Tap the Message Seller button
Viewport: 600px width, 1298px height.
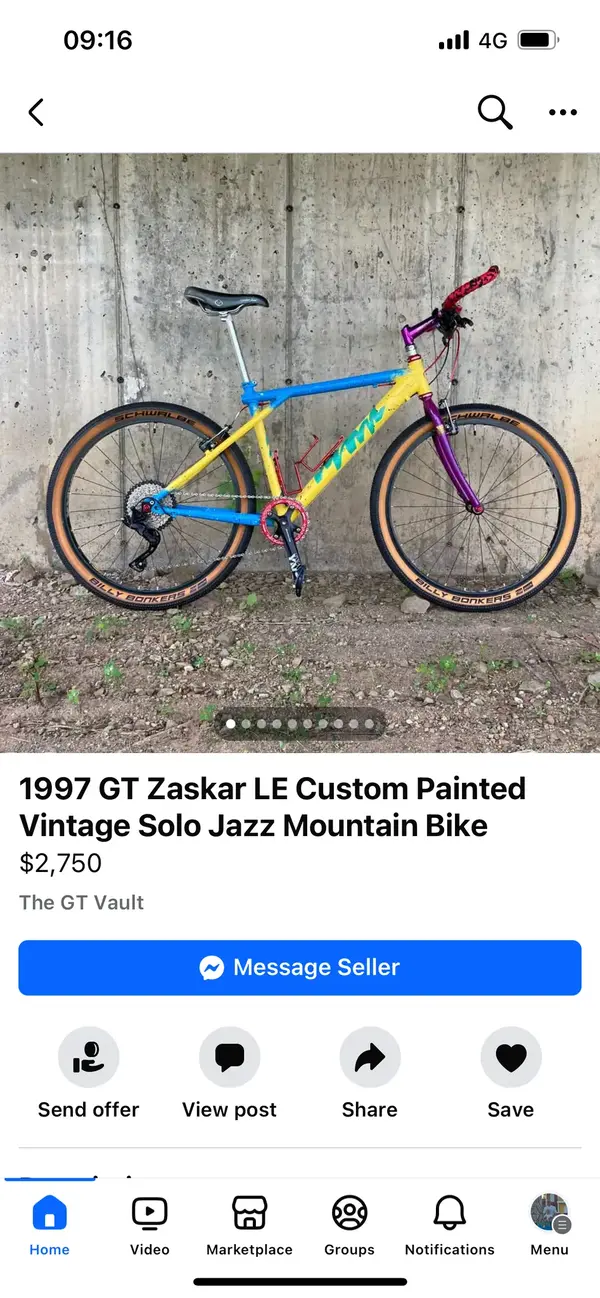[300, 967]
